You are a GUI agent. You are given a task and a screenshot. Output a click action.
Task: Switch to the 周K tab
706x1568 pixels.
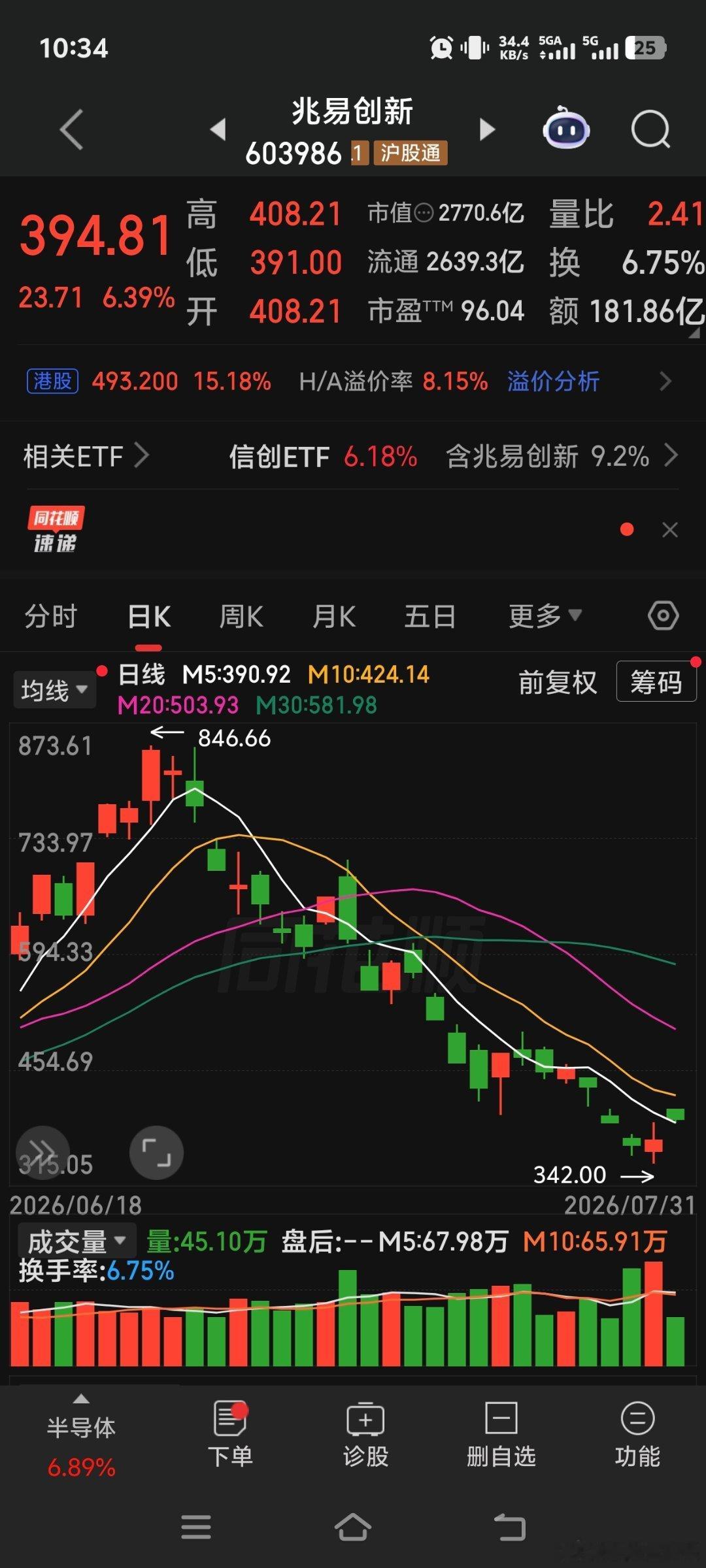point(241,616)
